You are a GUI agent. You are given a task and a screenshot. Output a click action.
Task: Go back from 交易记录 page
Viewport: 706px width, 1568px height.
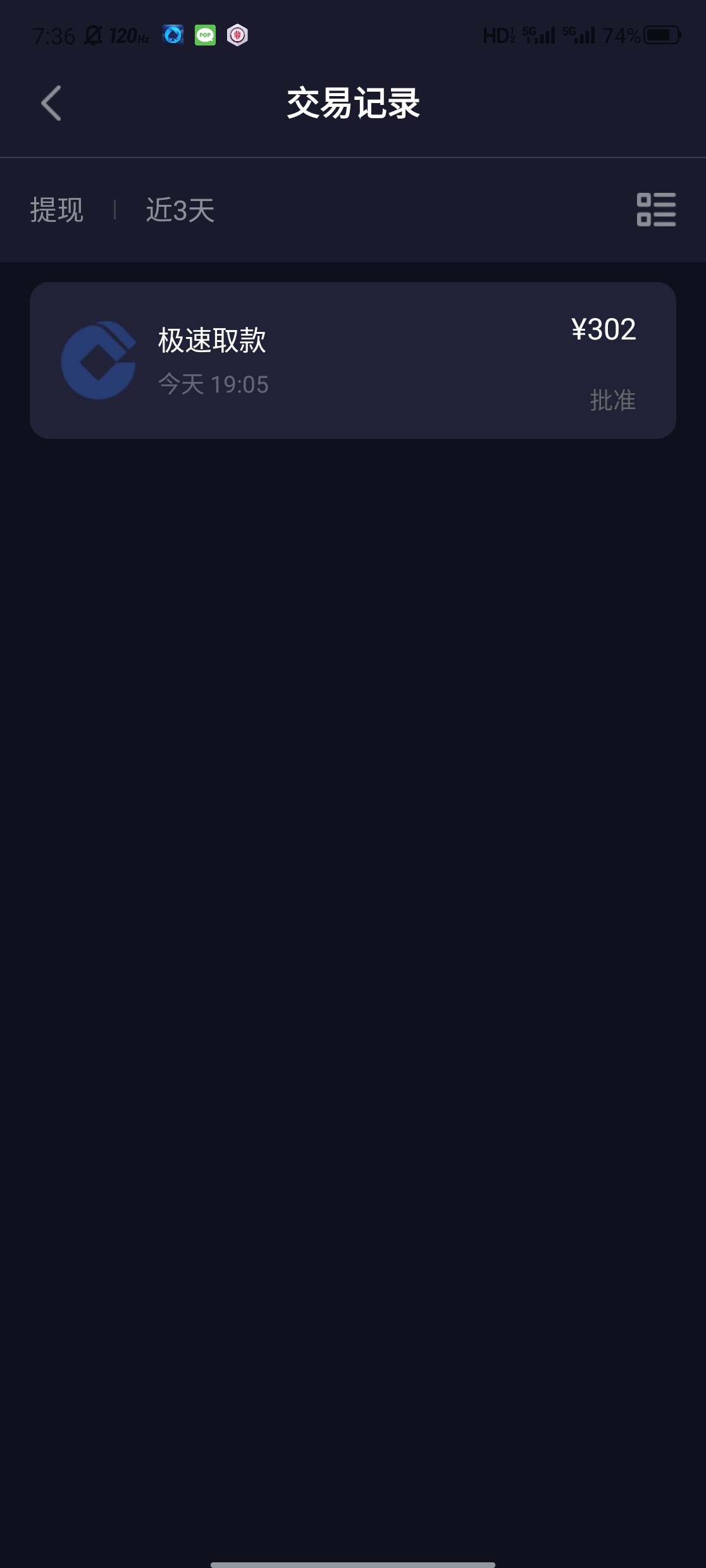(x=51, y=103)
